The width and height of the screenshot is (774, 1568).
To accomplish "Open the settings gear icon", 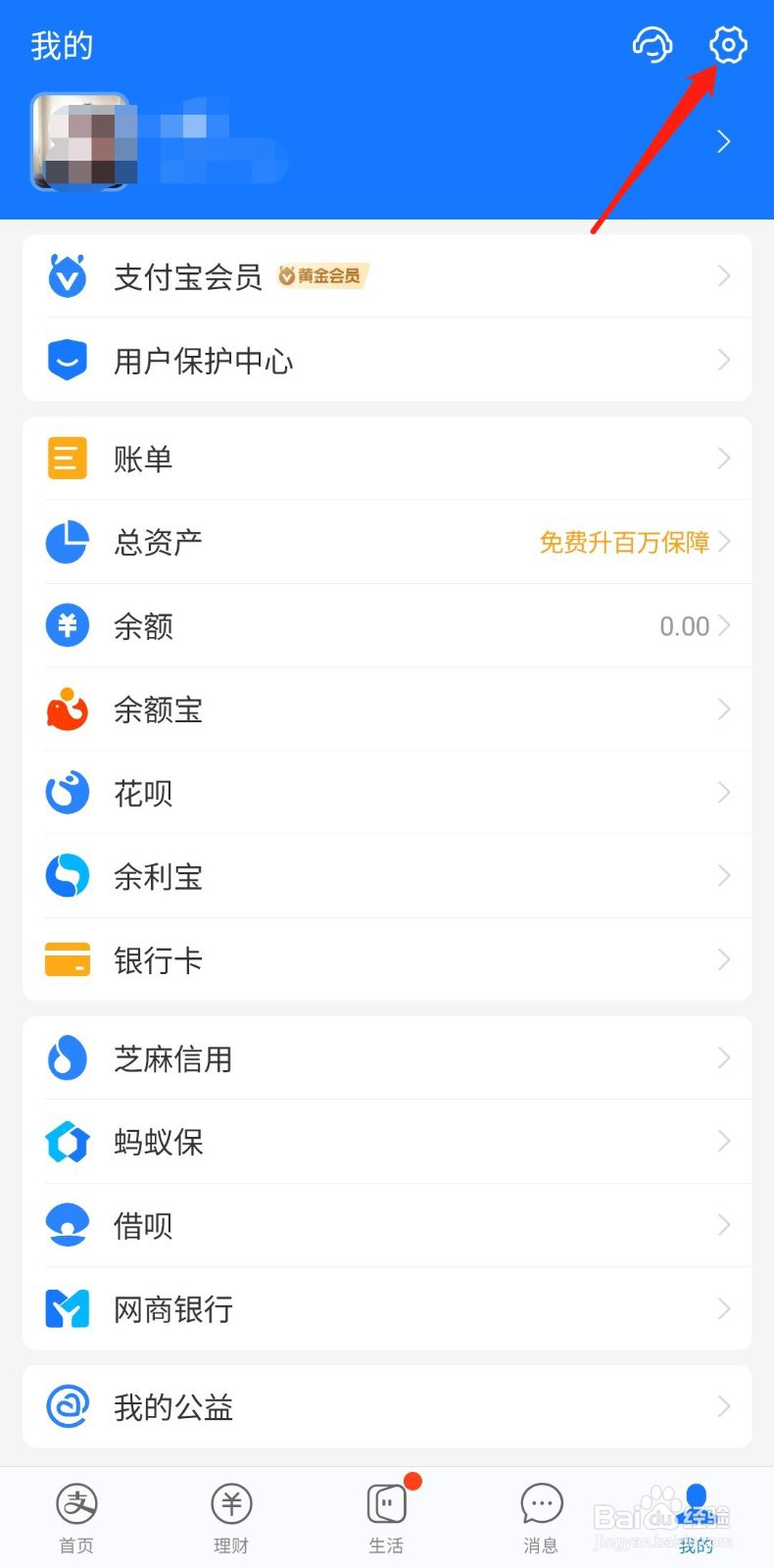I will 728,45.
